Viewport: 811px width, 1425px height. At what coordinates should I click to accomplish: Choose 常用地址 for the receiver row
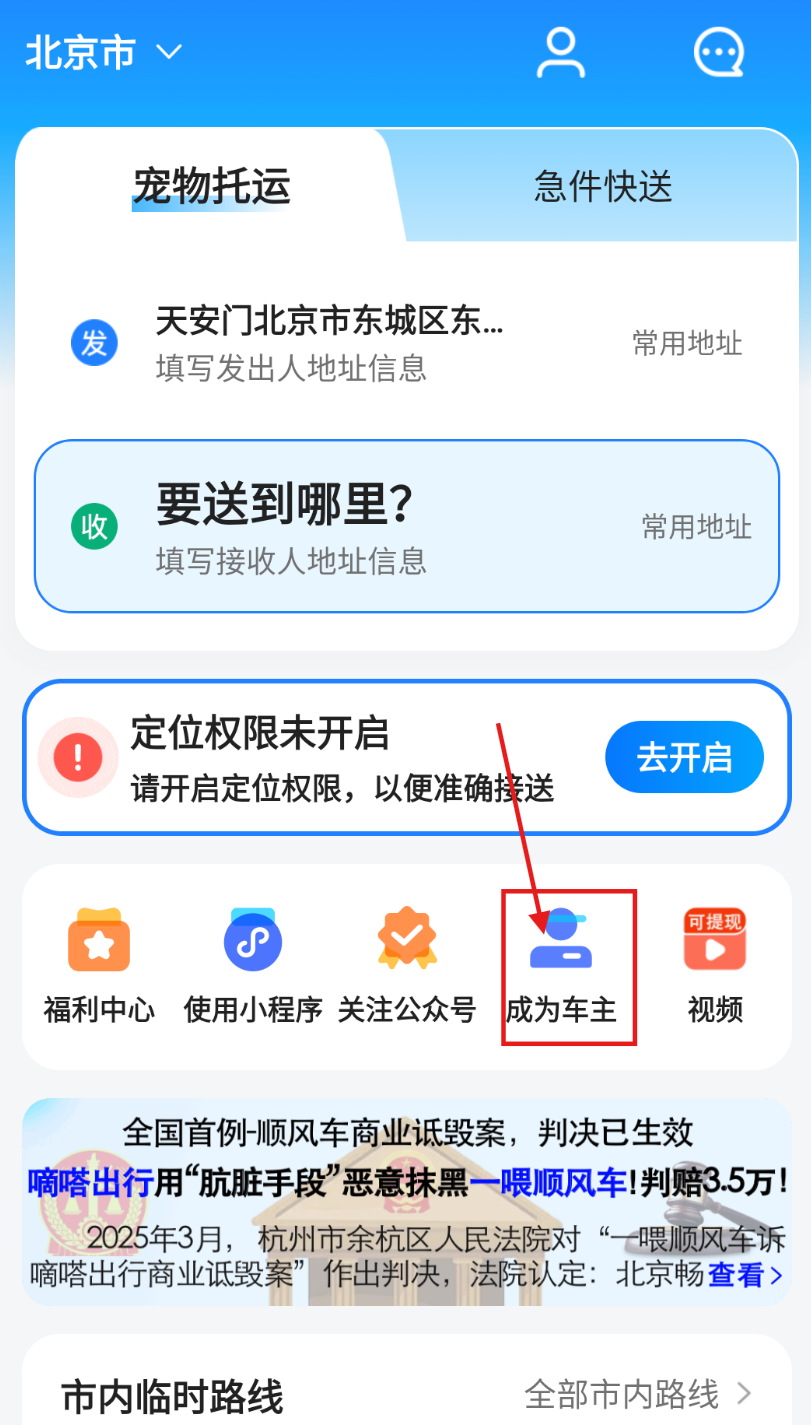click(x=697, y=526)
